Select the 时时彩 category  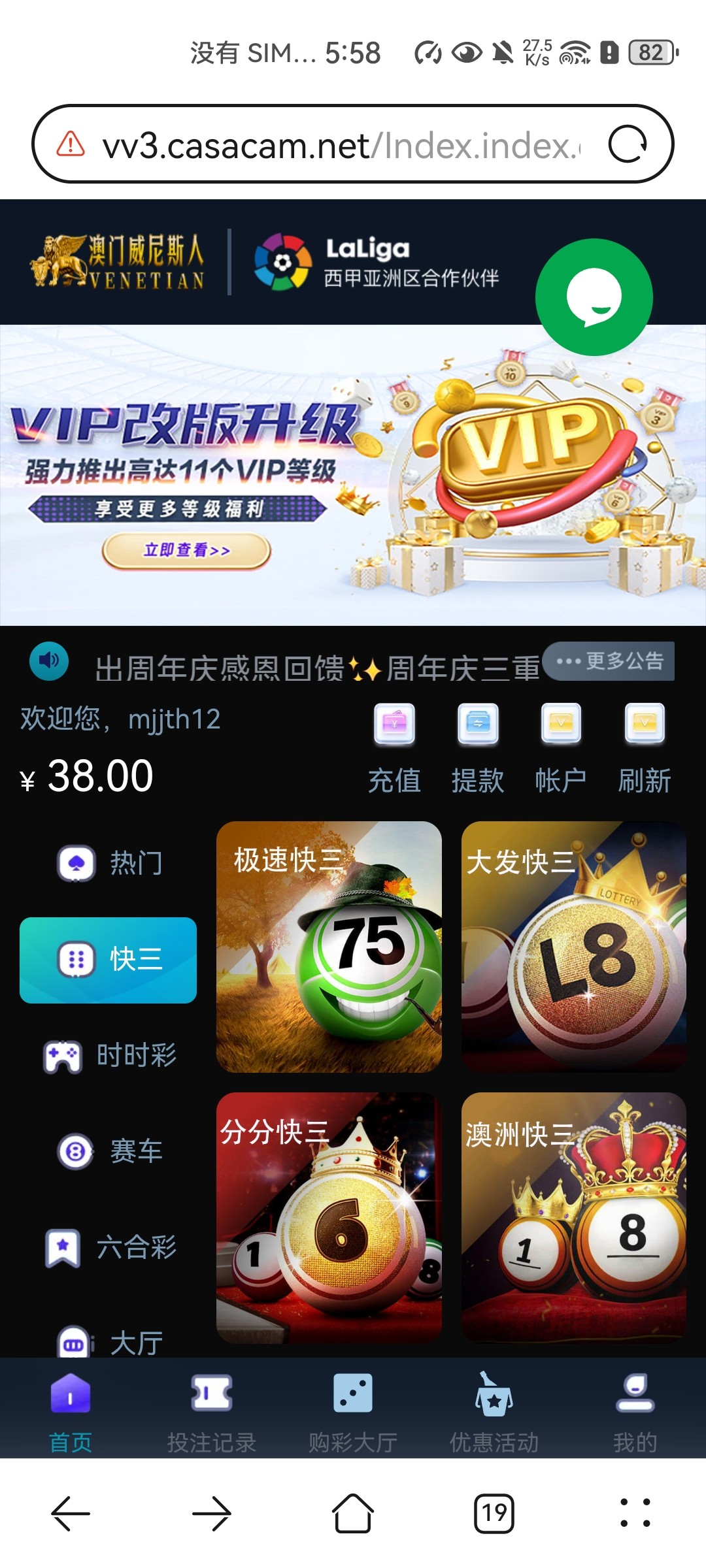point(109,1055)
